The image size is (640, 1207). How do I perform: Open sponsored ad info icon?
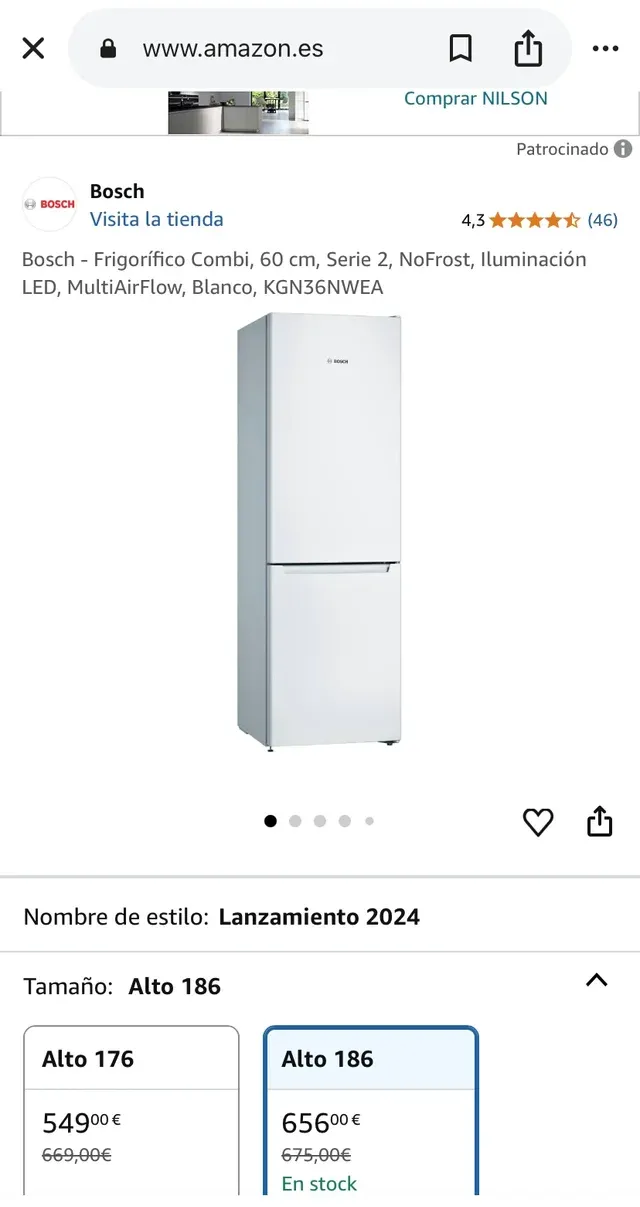[623, 149]
